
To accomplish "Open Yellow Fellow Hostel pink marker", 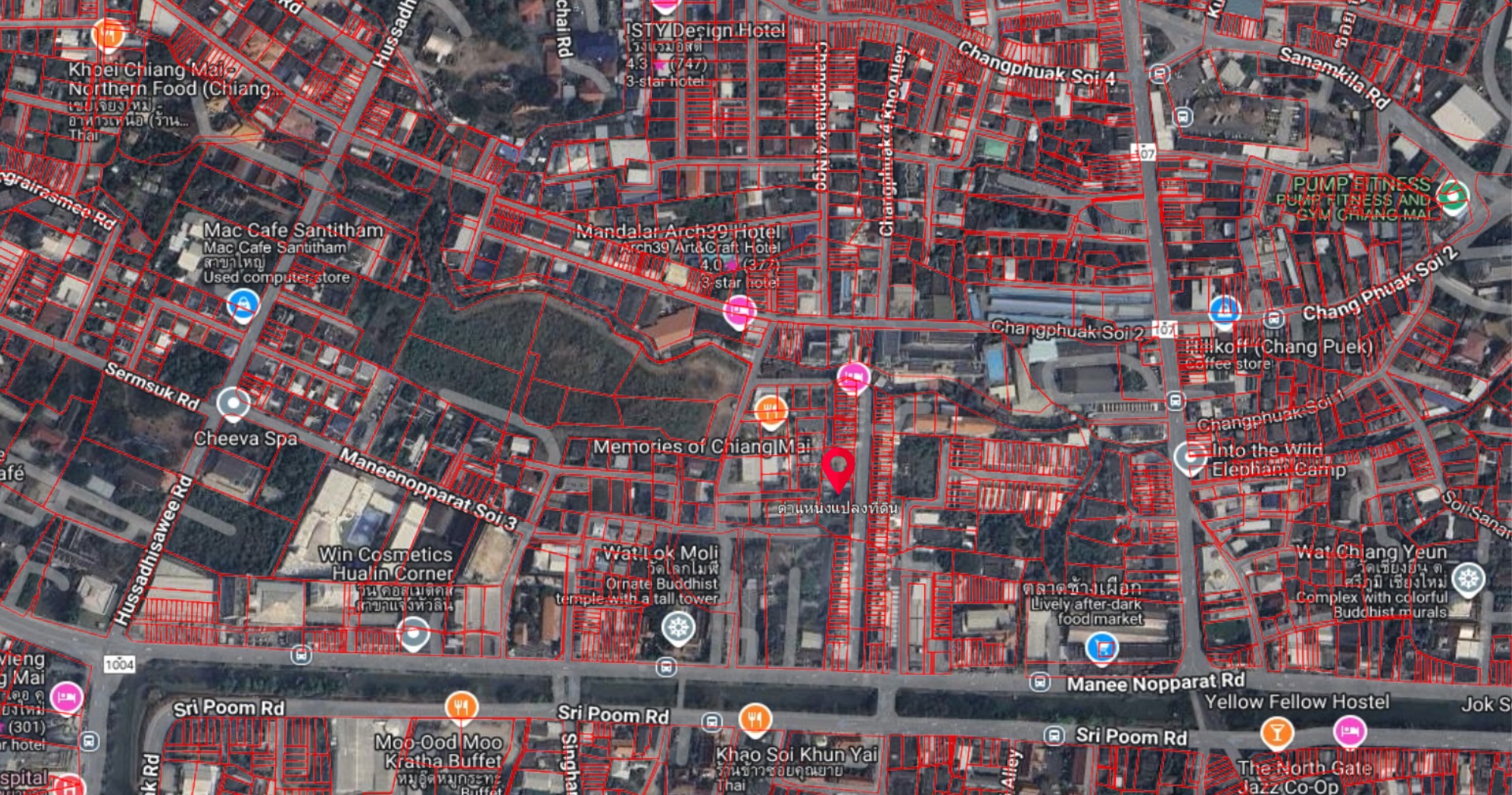I will [1349, 731].
